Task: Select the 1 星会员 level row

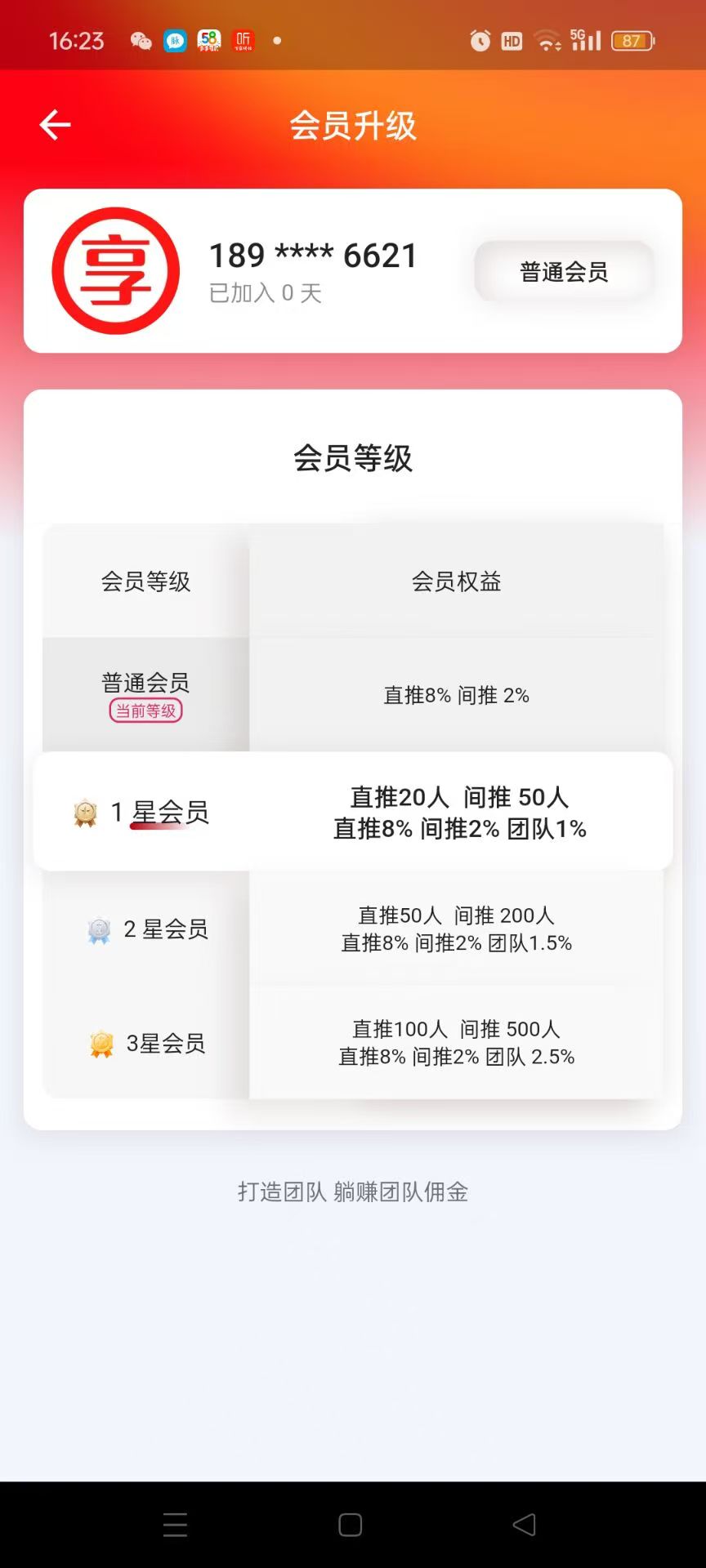Action: pos(353,812)
